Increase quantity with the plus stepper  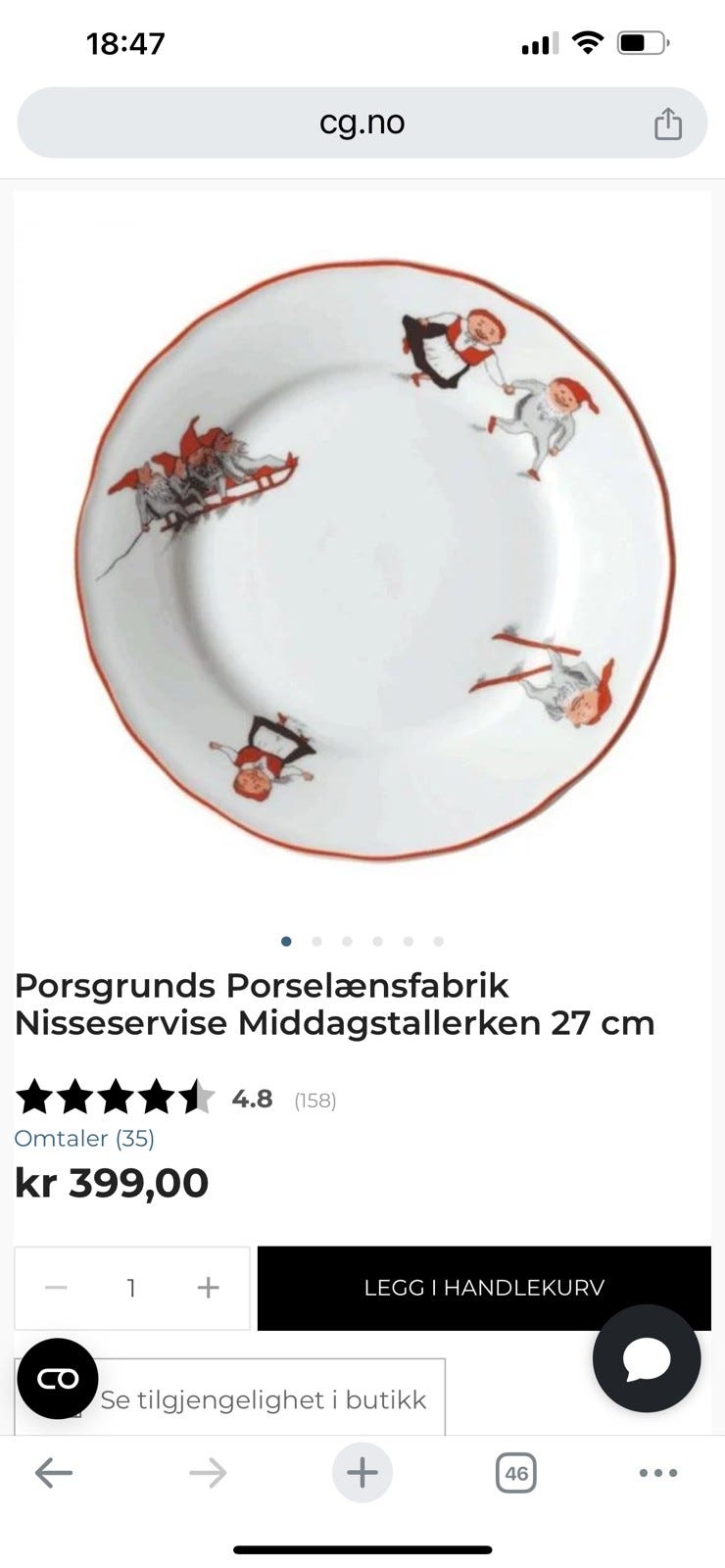(x=208, y=1289)
